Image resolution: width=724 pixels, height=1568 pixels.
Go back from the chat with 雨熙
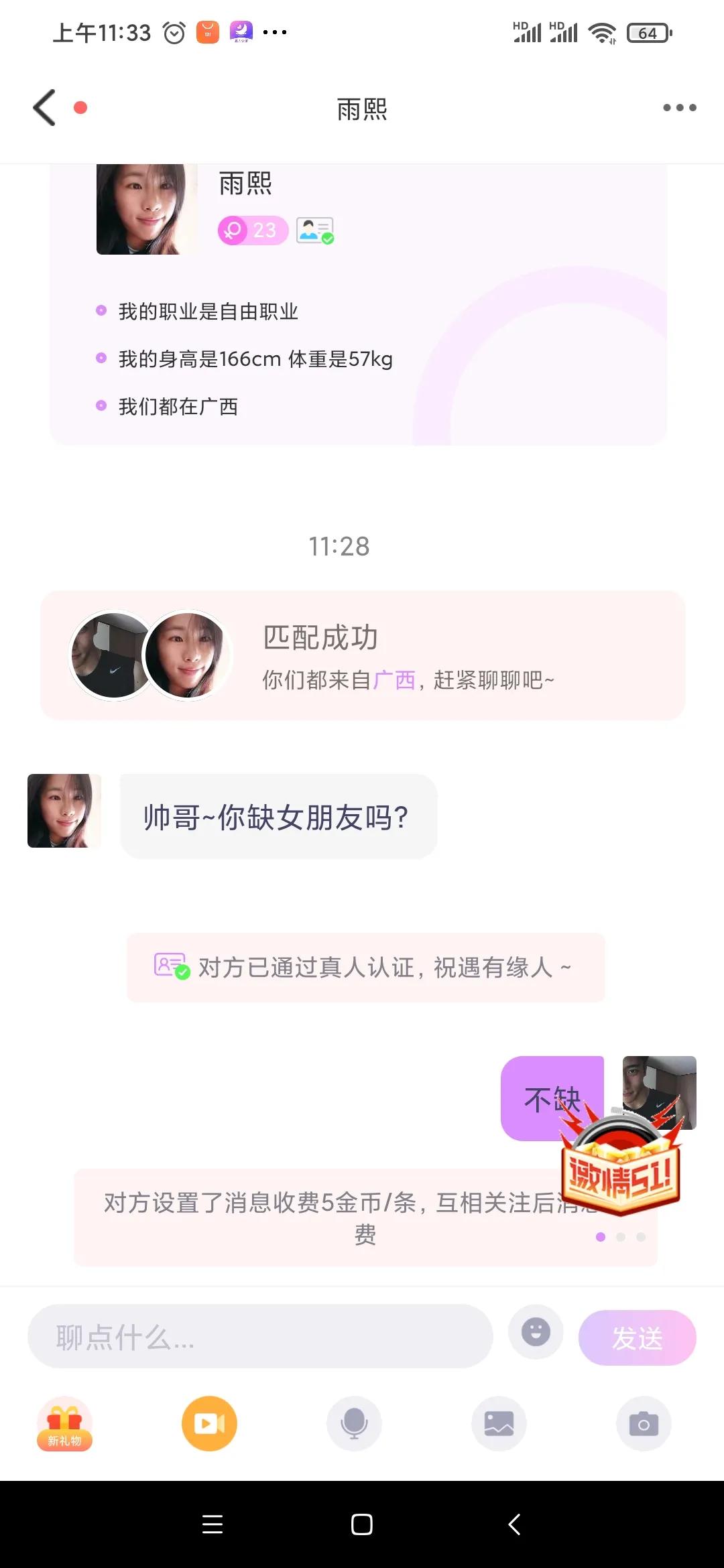point(45,108)
